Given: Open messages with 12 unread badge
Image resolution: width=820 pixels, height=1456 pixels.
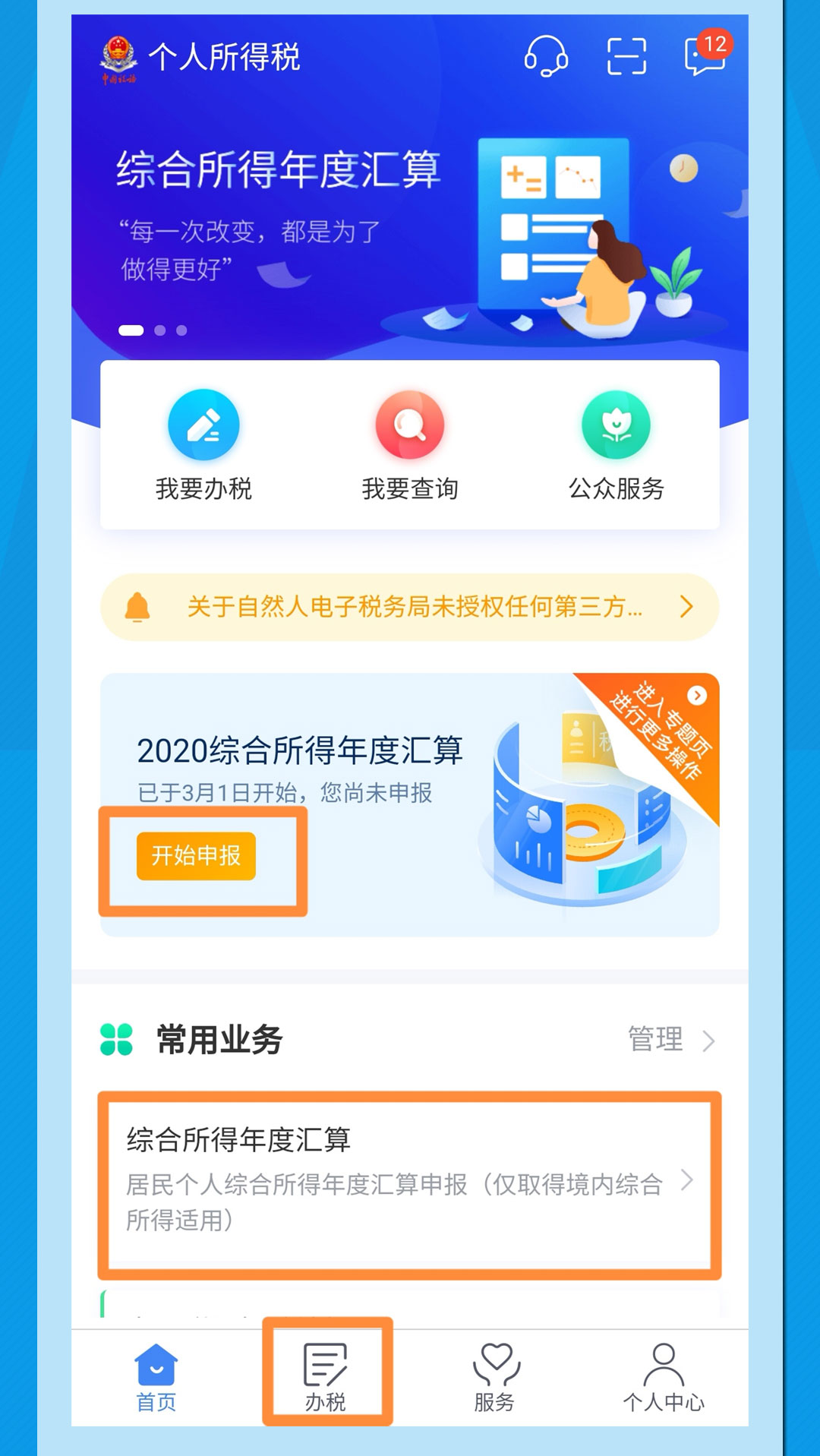Looking at the screenshot, I should (707, 55).
